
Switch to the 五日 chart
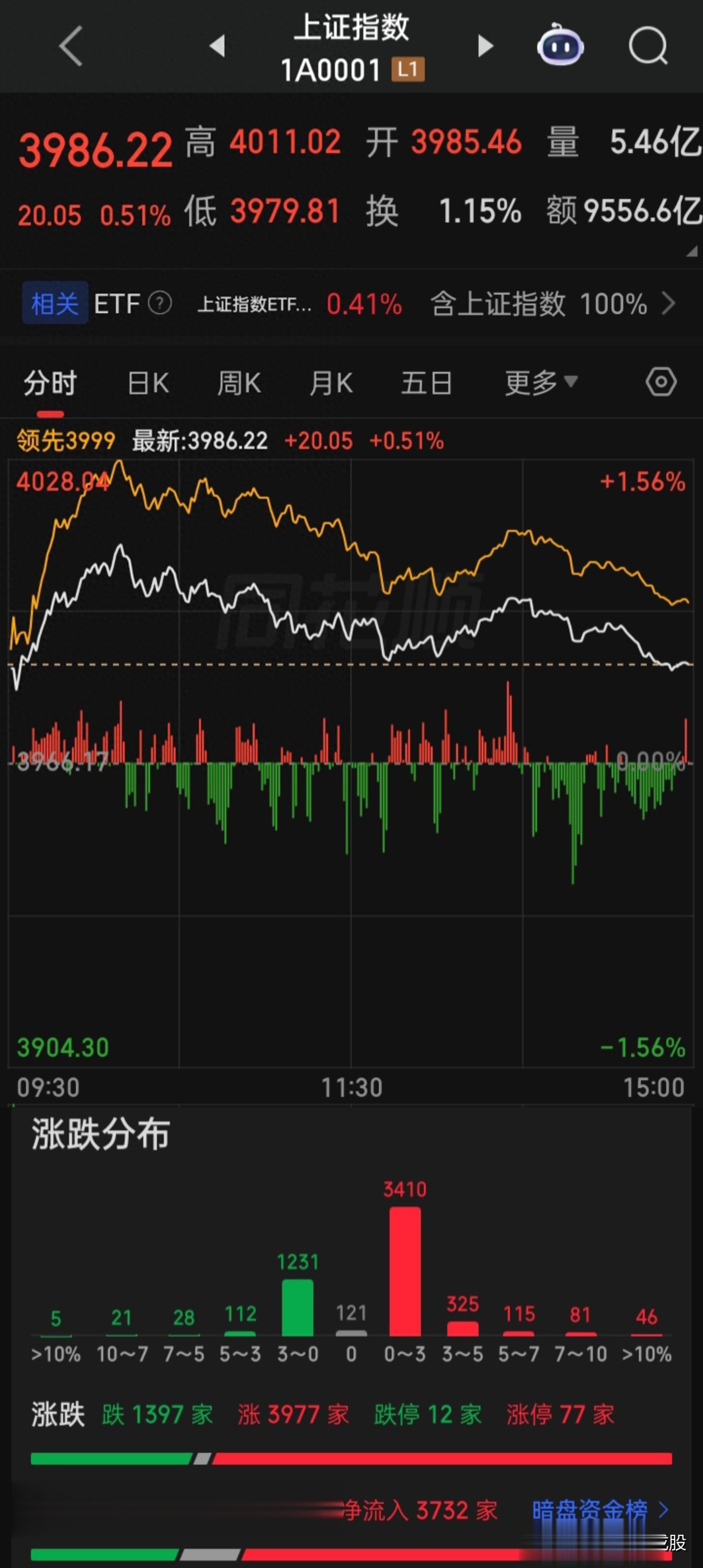(427, 384)
